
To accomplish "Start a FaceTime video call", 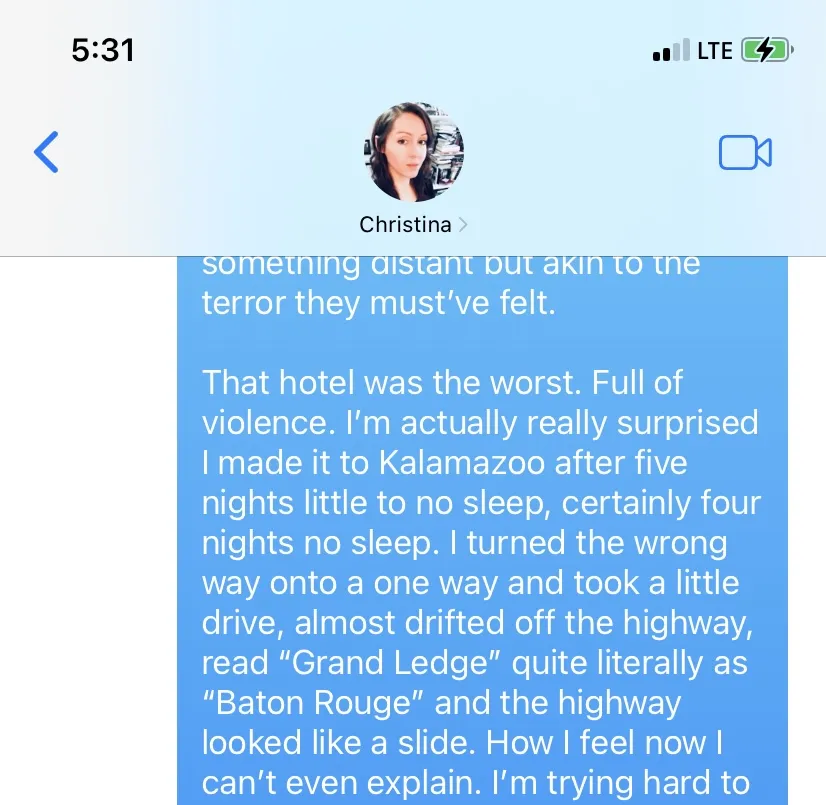I will pos(745,152).
